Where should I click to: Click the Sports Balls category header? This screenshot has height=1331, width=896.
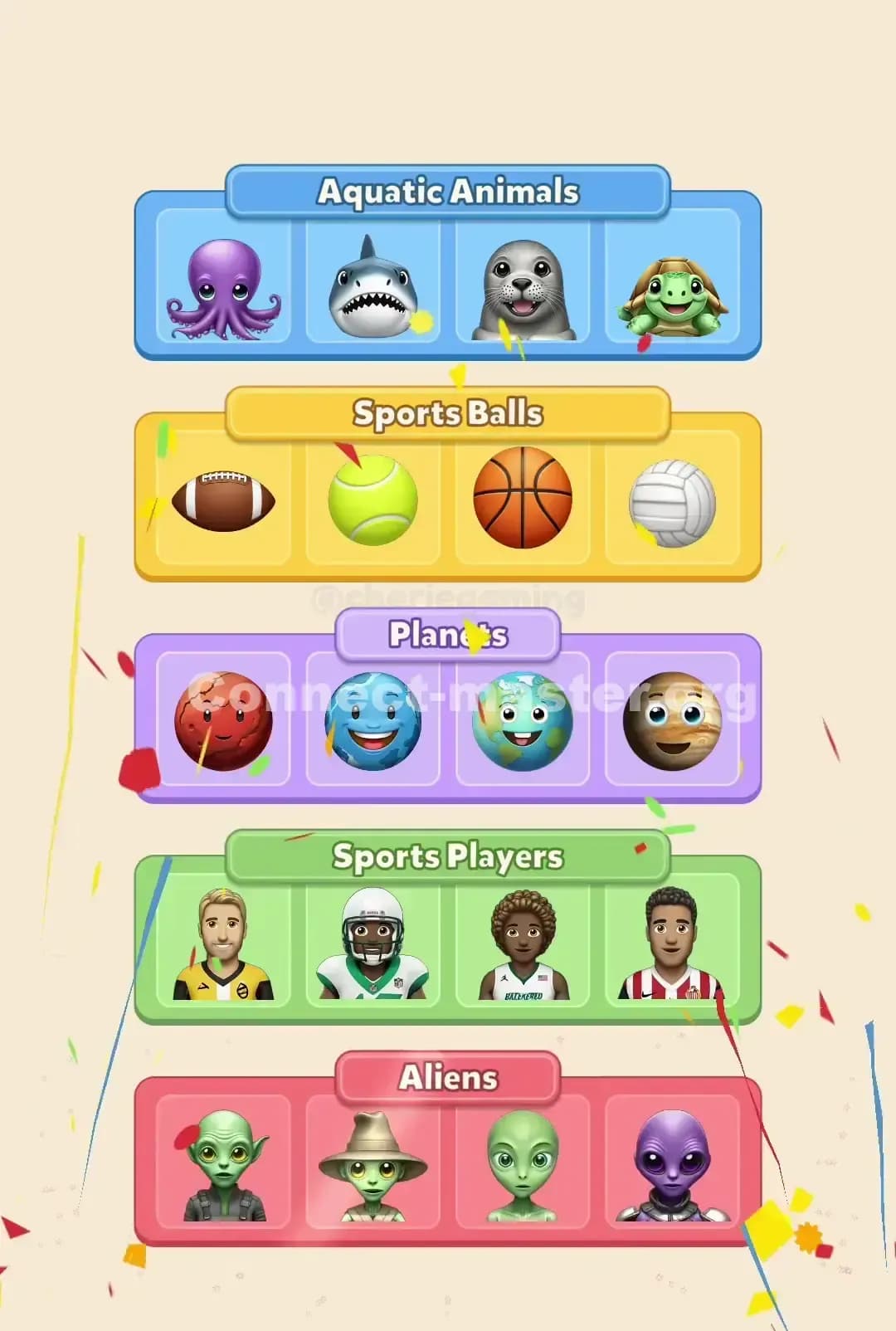448,412
